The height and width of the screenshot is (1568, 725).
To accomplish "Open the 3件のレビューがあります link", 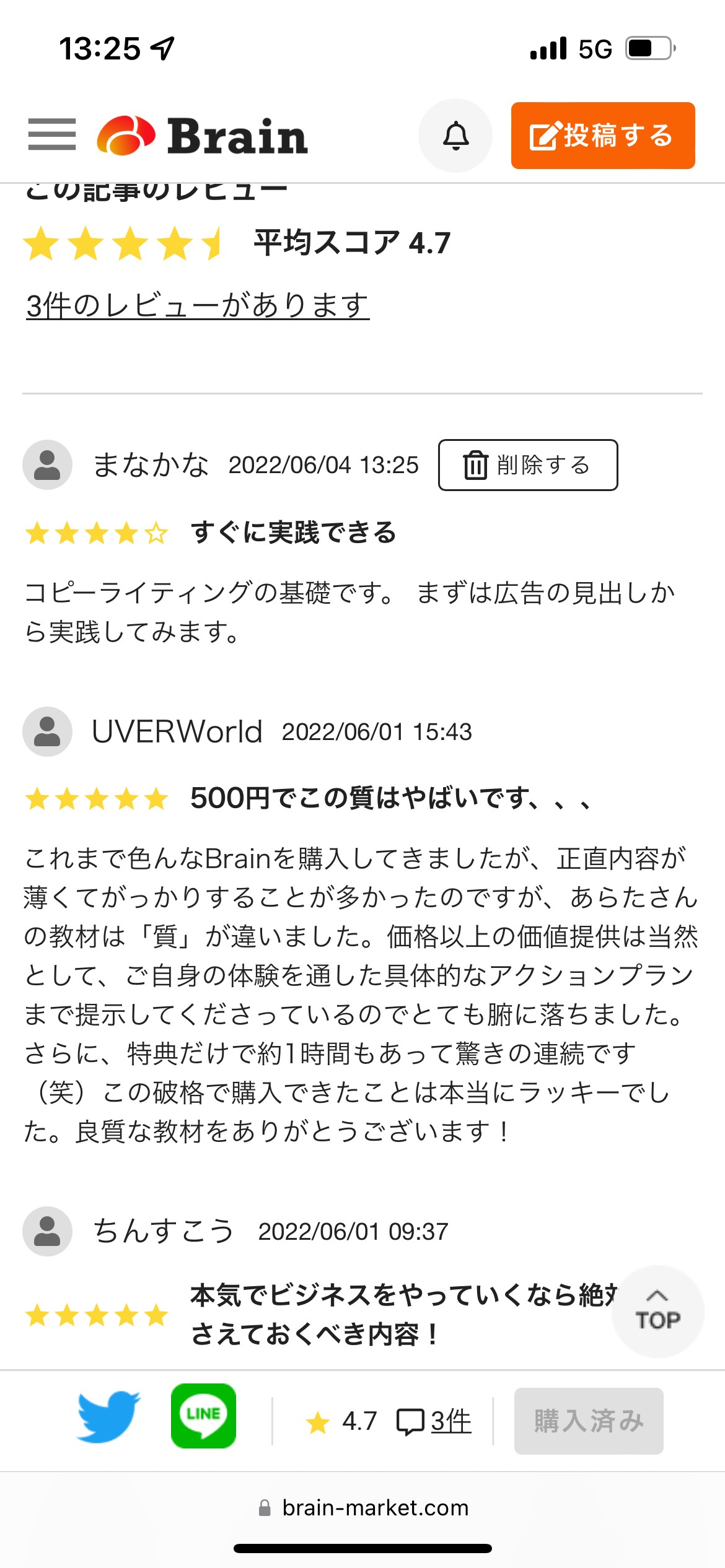I will (197, 305).
